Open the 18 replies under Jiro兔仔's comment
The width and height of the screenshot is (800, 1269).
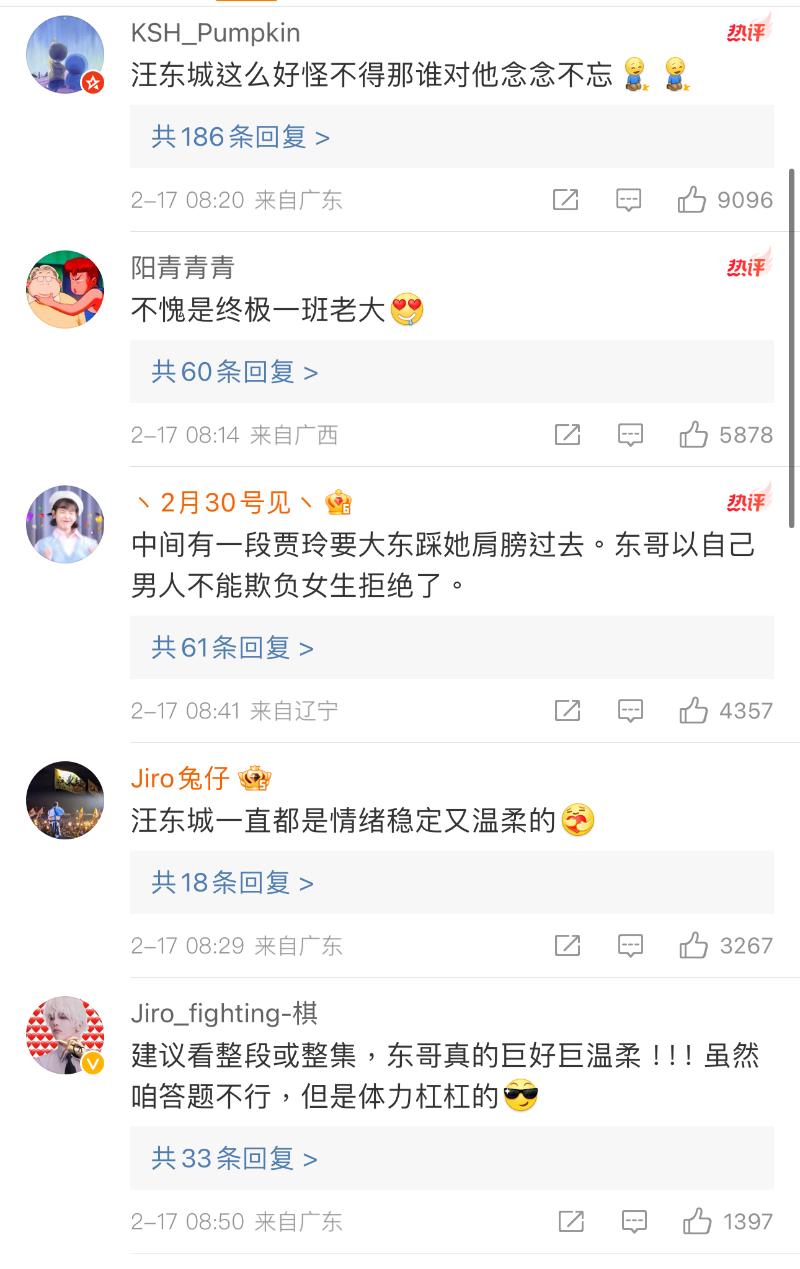(232, 883)
